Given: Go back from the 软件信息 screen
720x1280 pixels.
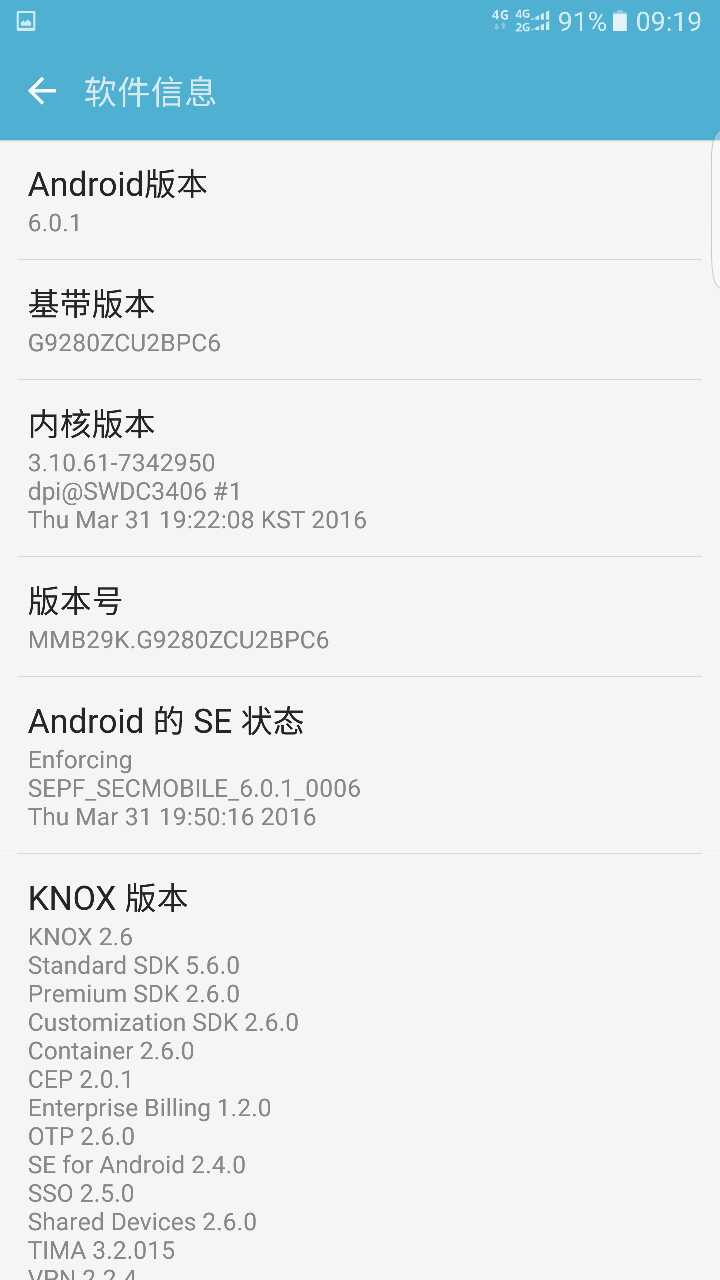Looking at the screenshot, I should 42,92.
